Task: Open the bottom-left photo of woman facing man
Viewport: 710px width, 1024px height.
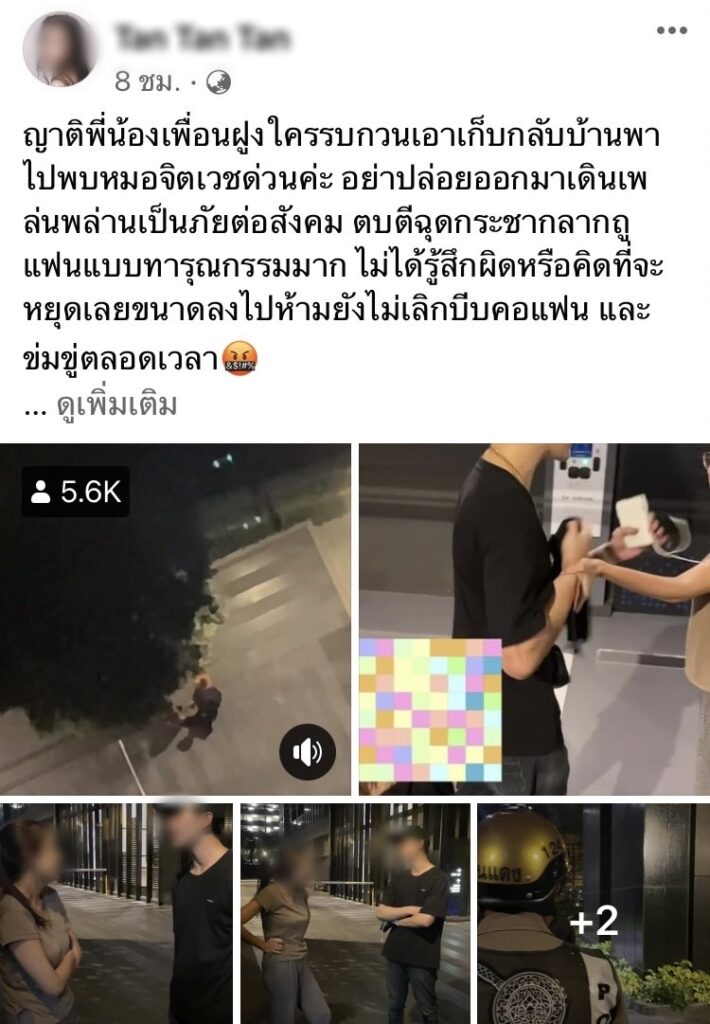Action: click(116, 912)
